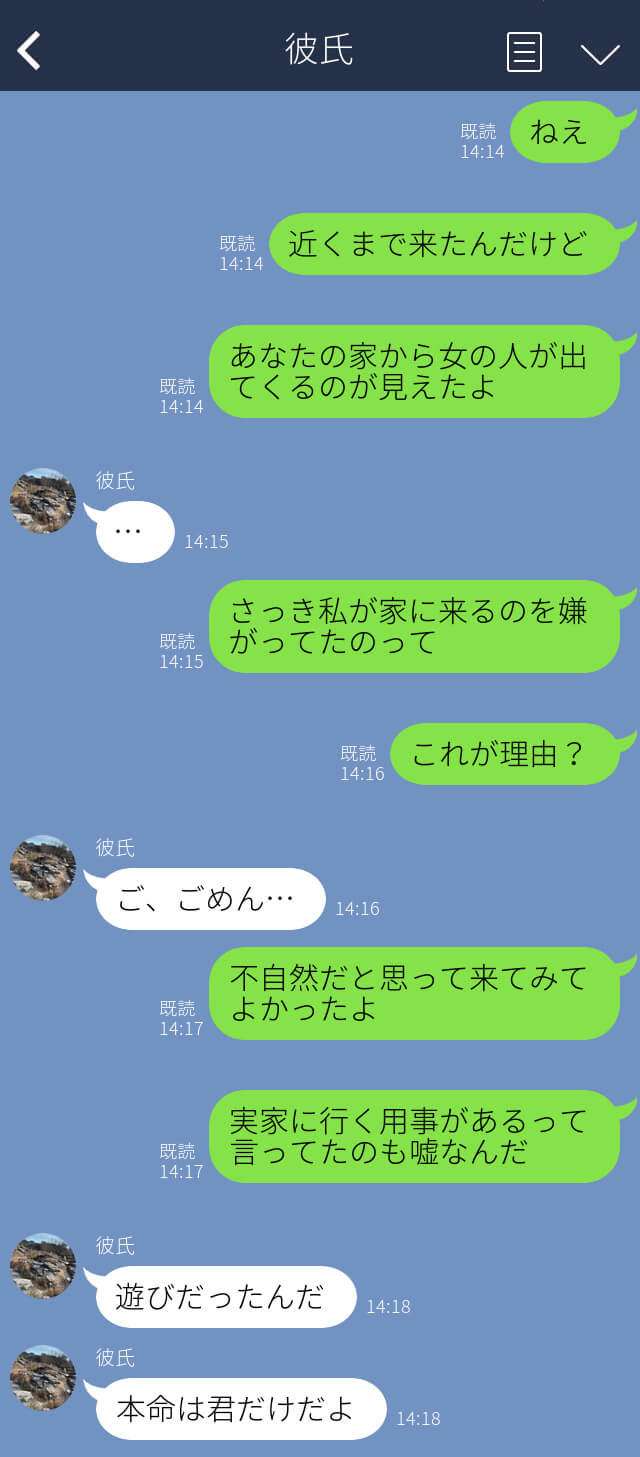Open the notes icon in header
Viewport: 640px width, 1457px height.
click(524, 52)
